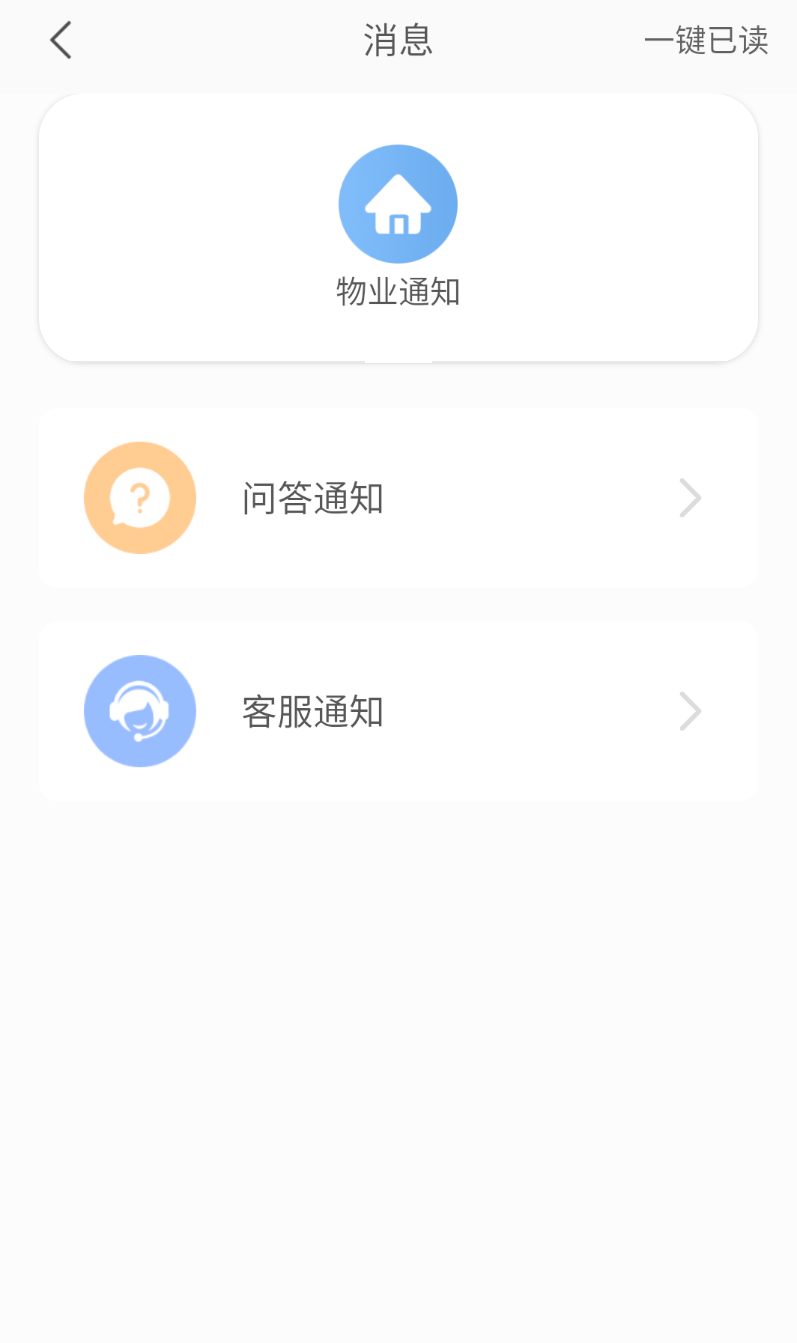Image resolution: width=797 pixels, height=1343 pixels.
Task: Click the chevron on the 客服通知 row
Action: (x=690, y=711)
